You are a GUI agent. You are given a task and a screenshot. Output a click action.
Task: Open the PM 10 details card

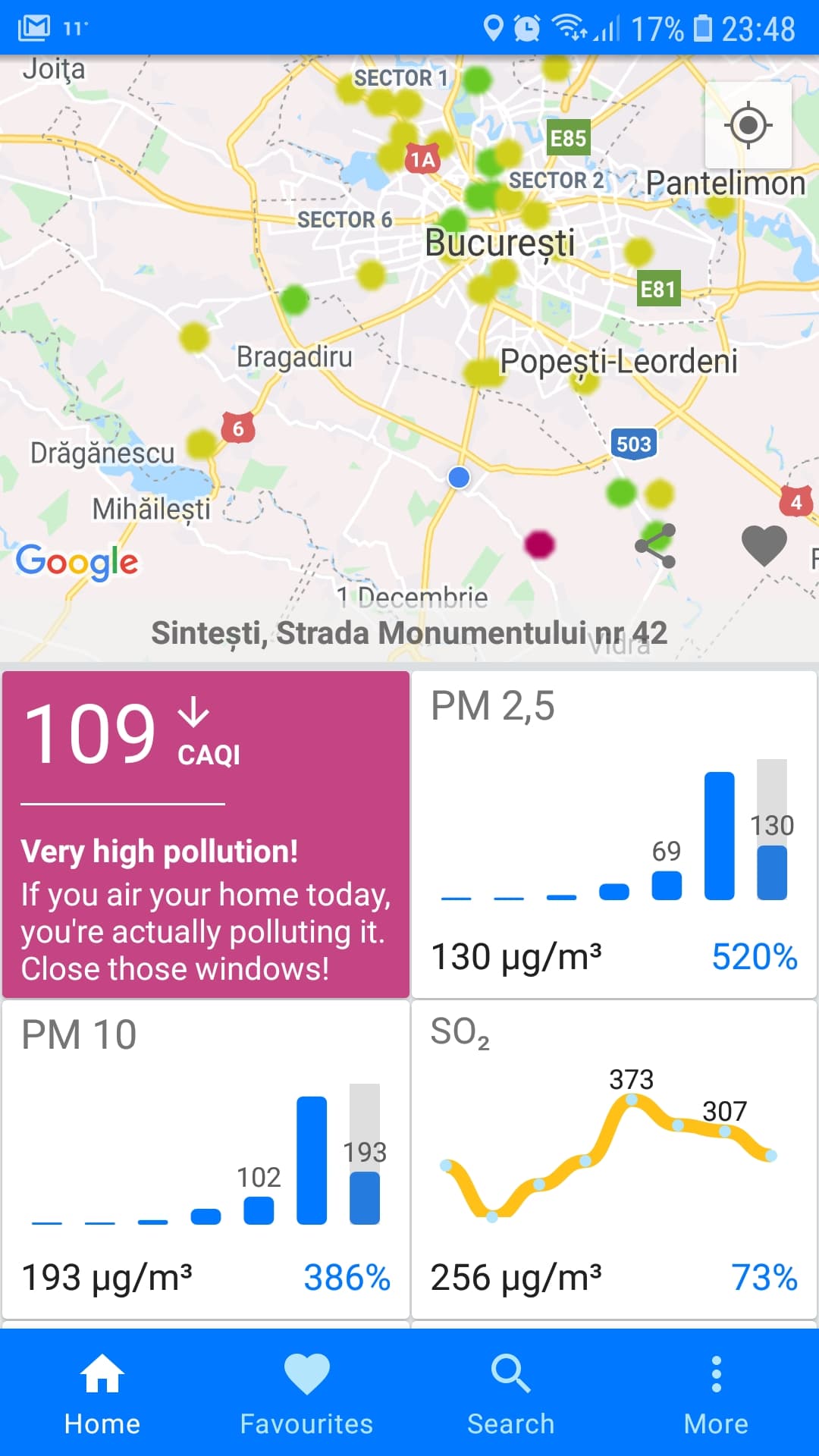tap(206, 1160)
